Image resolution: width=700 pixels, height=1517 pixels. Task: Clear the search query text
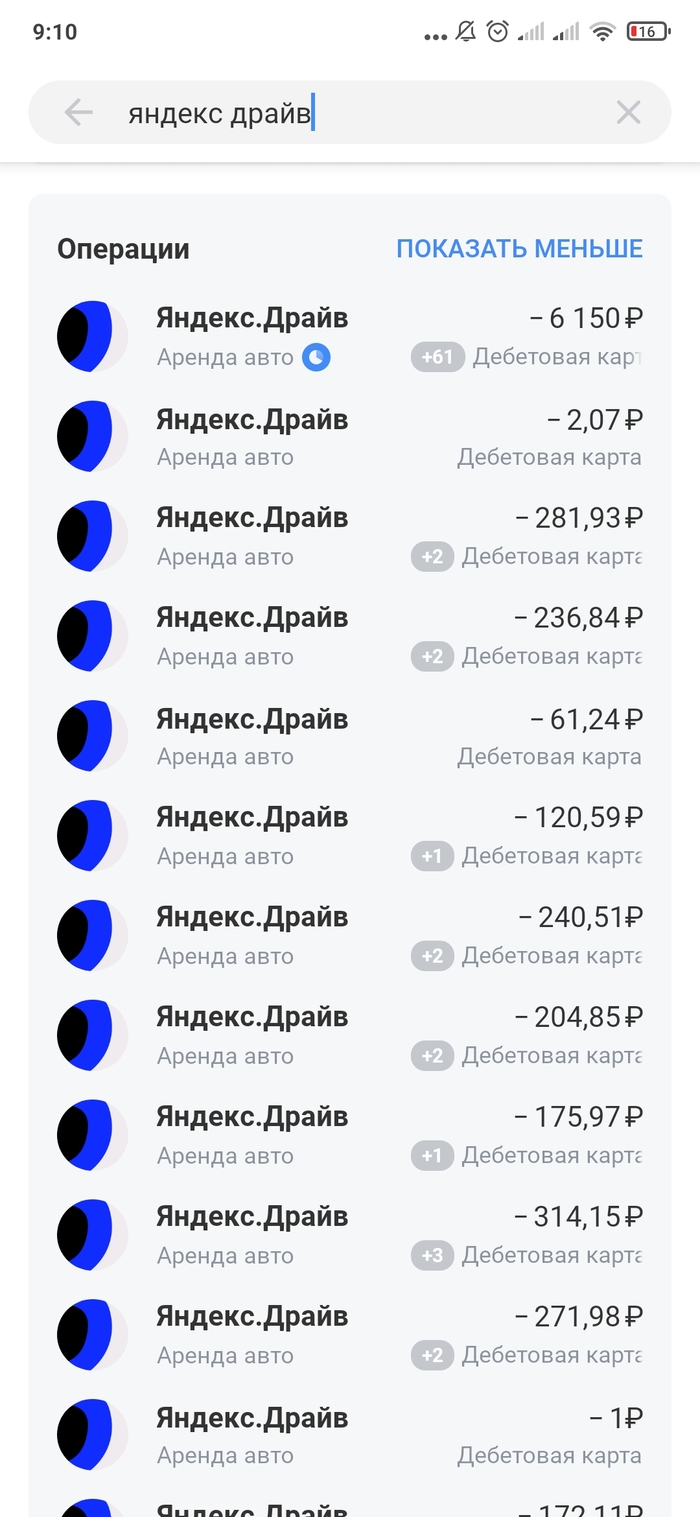[x=628, y=113]
